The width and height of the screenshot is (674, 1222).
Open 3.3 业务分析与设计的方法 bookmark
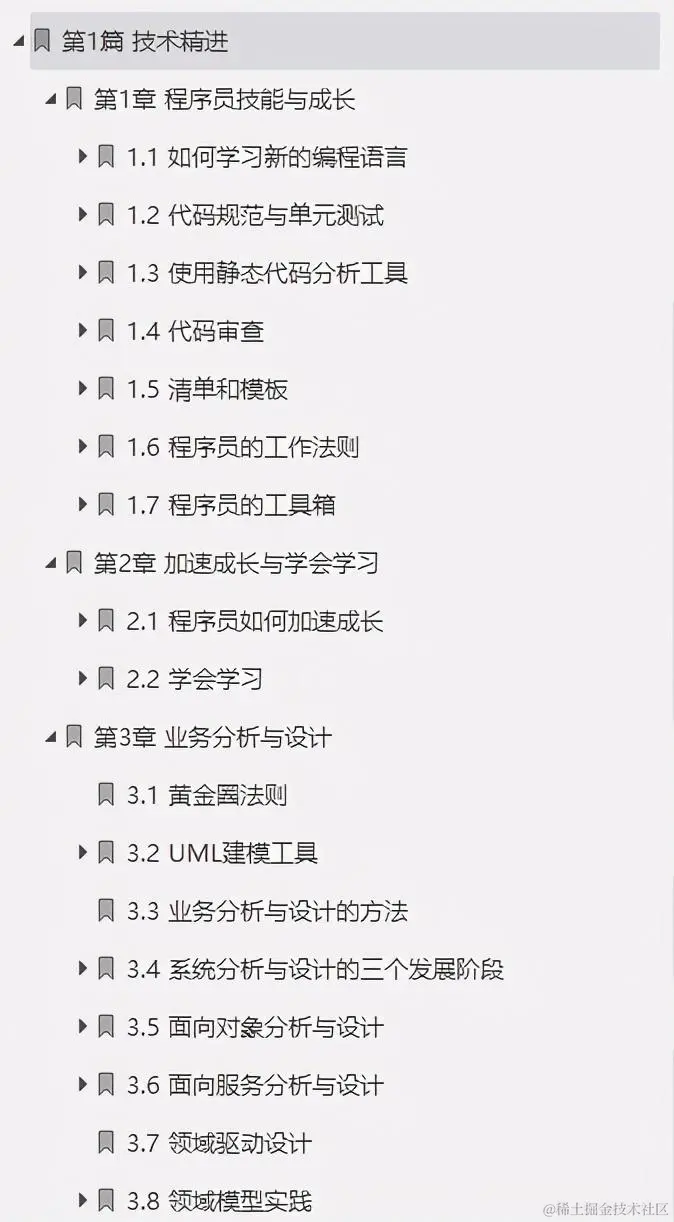pos(266,912)
